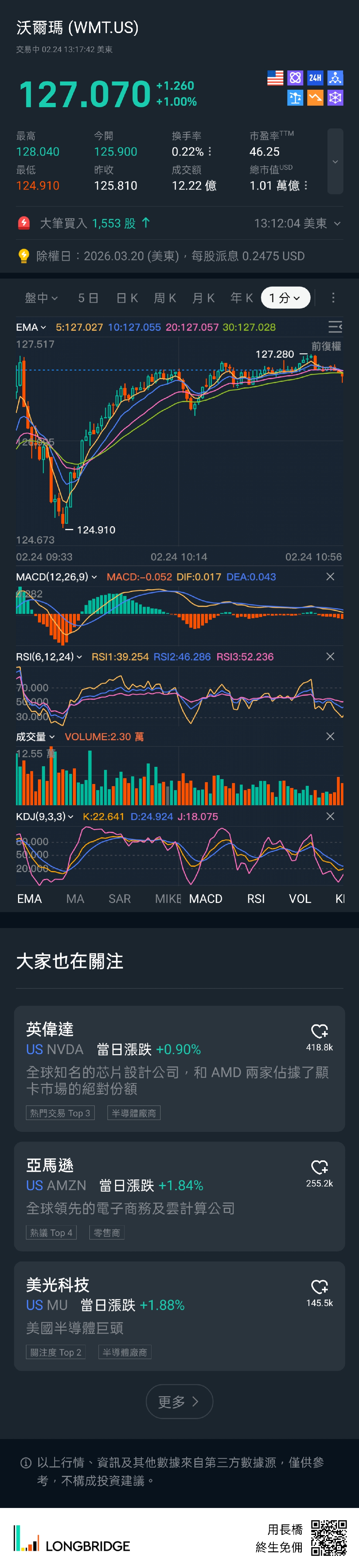This screenshot has height=1568, width=359.
Task: Add 亞馬遜 AMZN to watchlist
Action: (x=320, y=1167)
